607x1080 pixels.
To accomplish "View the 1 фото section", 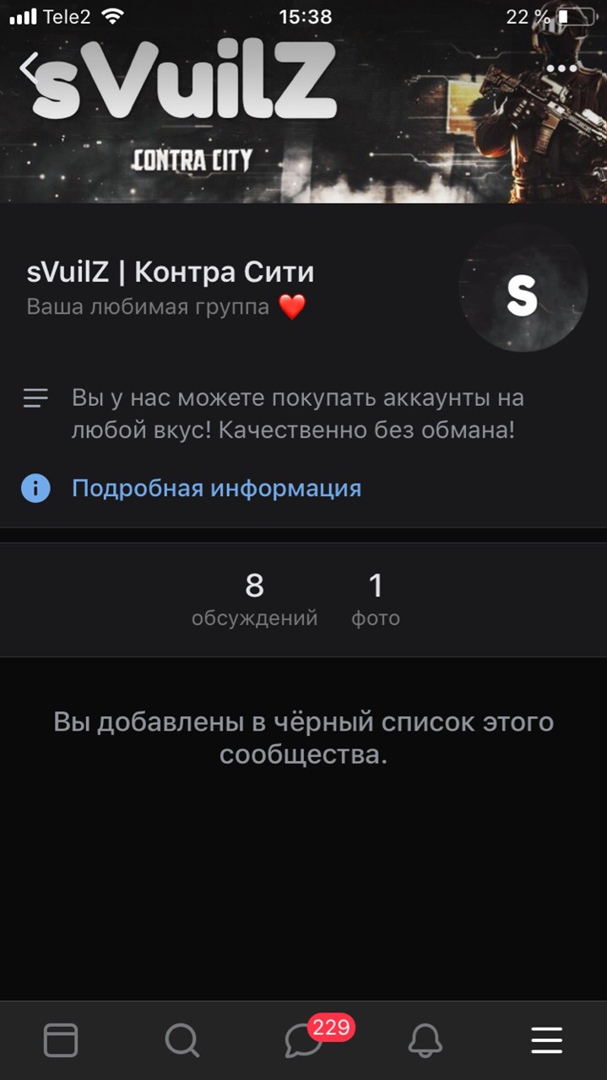I will point(375,598).
